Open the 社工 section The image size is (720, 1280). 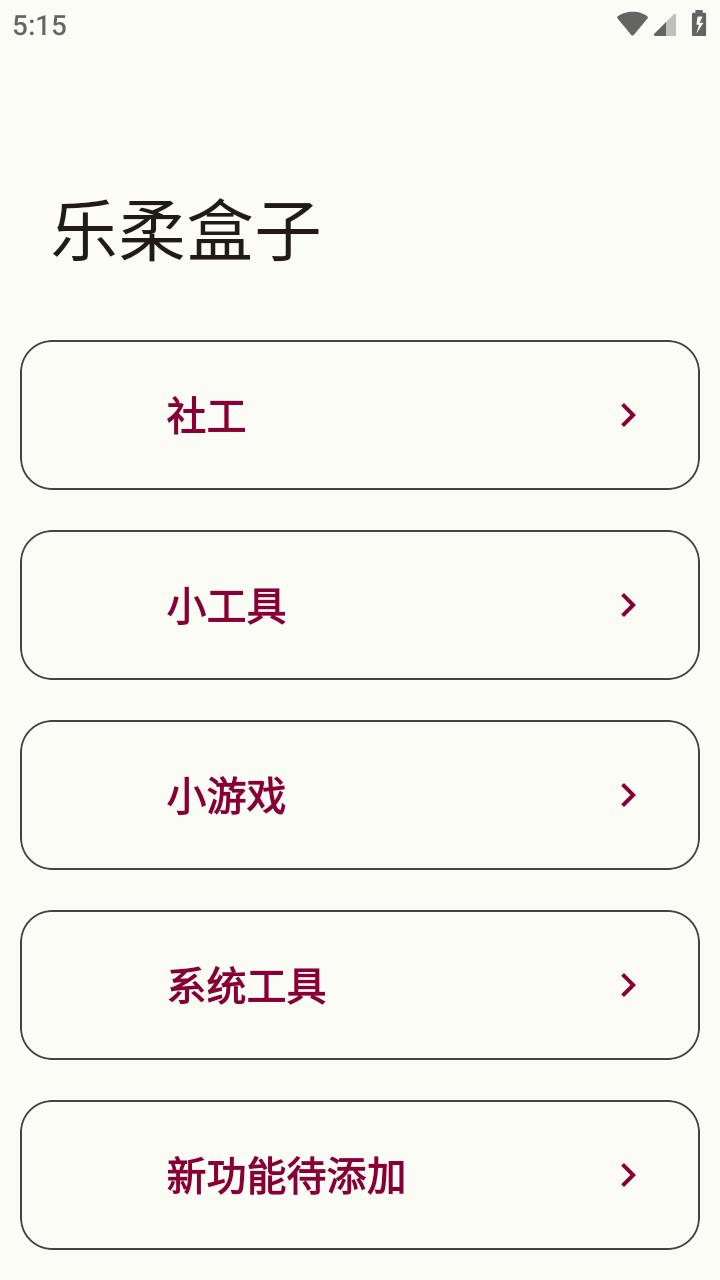pos(360,415)
